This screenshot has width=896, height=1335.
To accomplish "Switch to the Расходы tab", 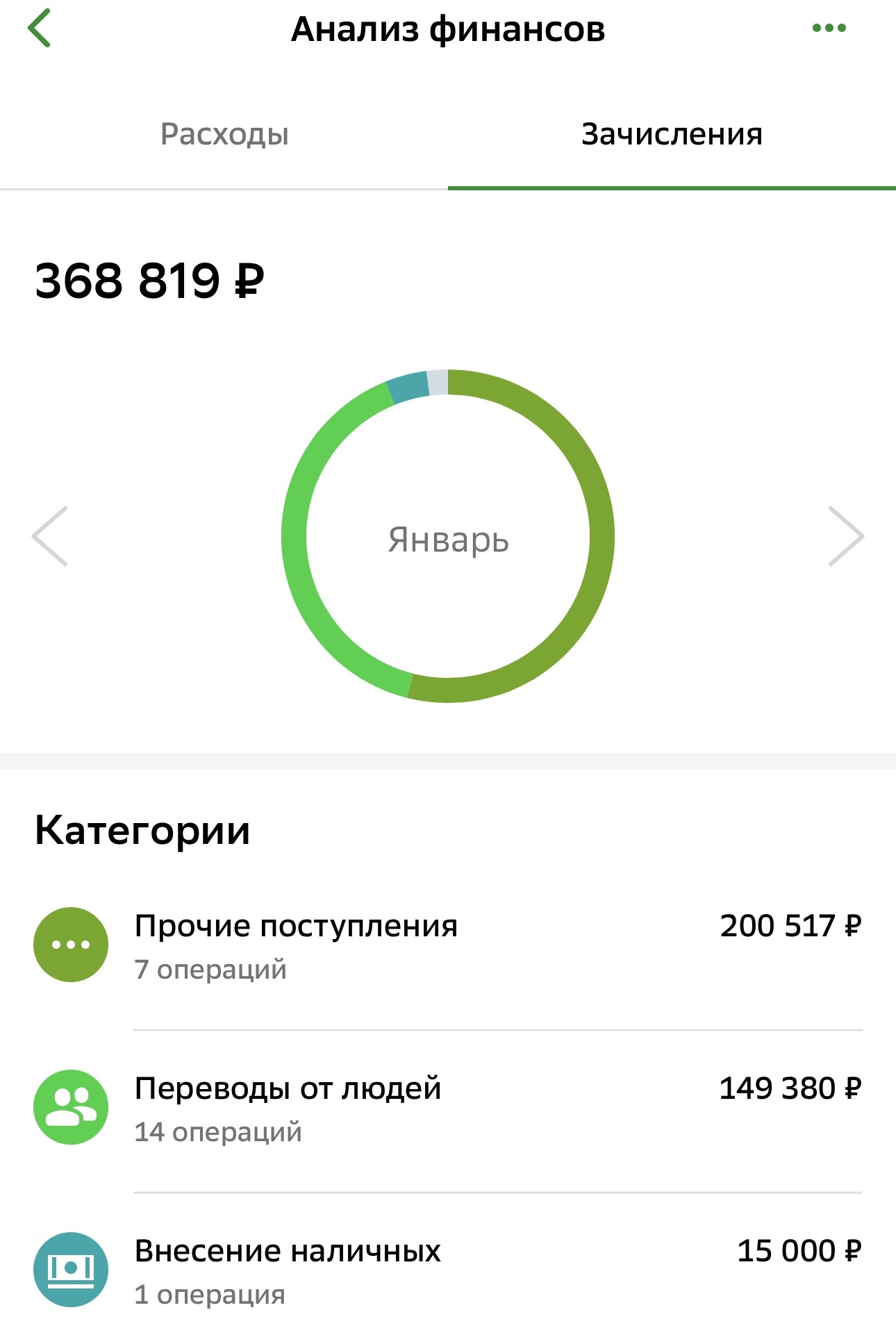I will [224, 134].
